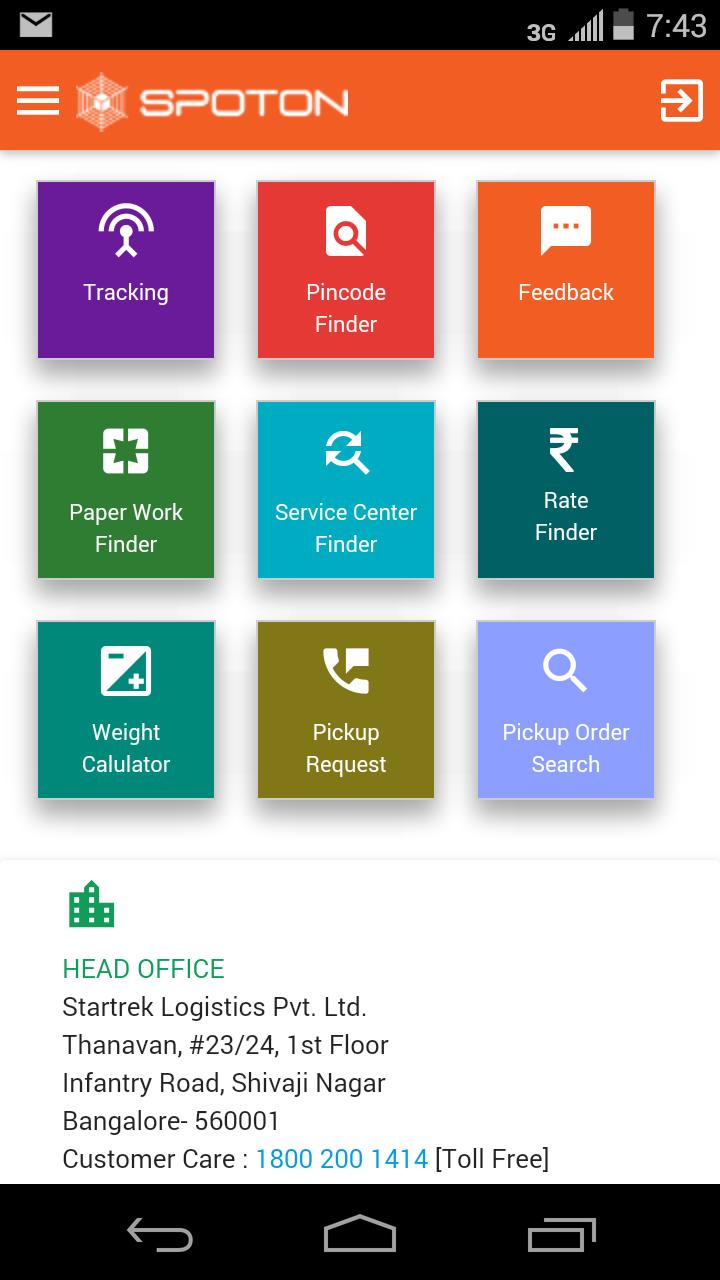The height and width of the screenshot is (1280, 720).
Task: Open Pincode Finder
Action: pos(346,270)
